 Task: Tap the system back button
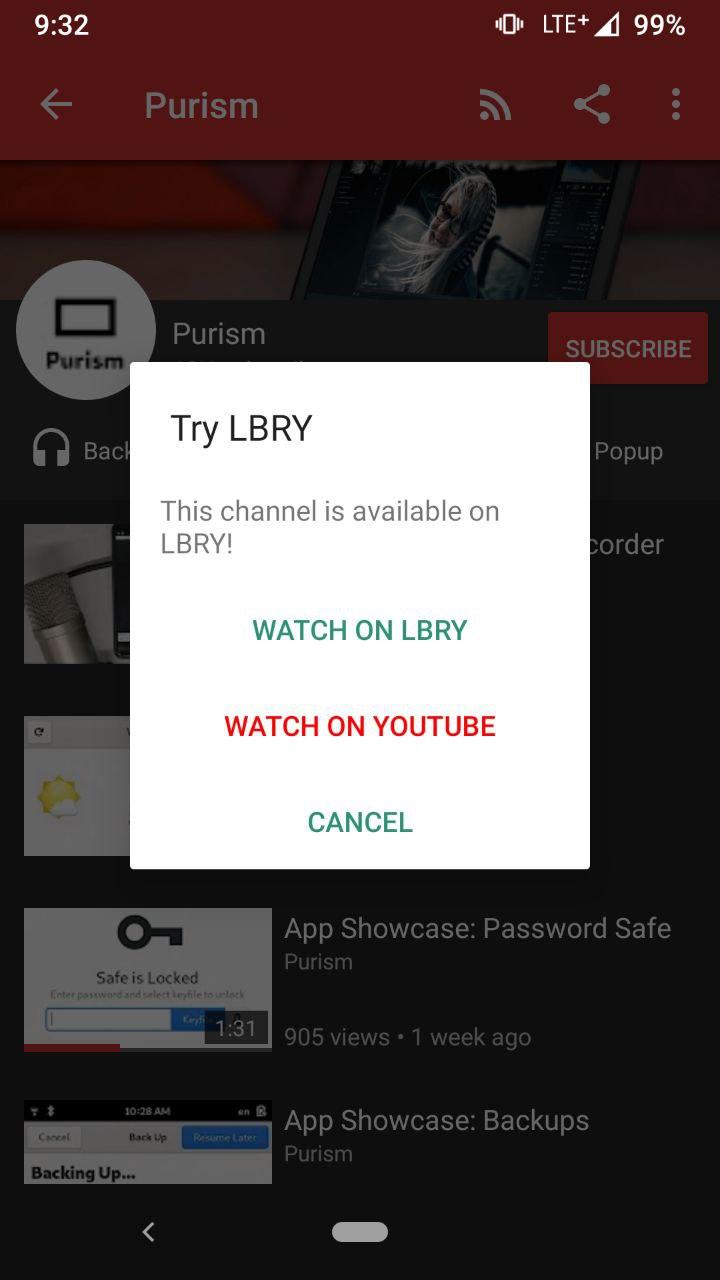point(148,1232)
